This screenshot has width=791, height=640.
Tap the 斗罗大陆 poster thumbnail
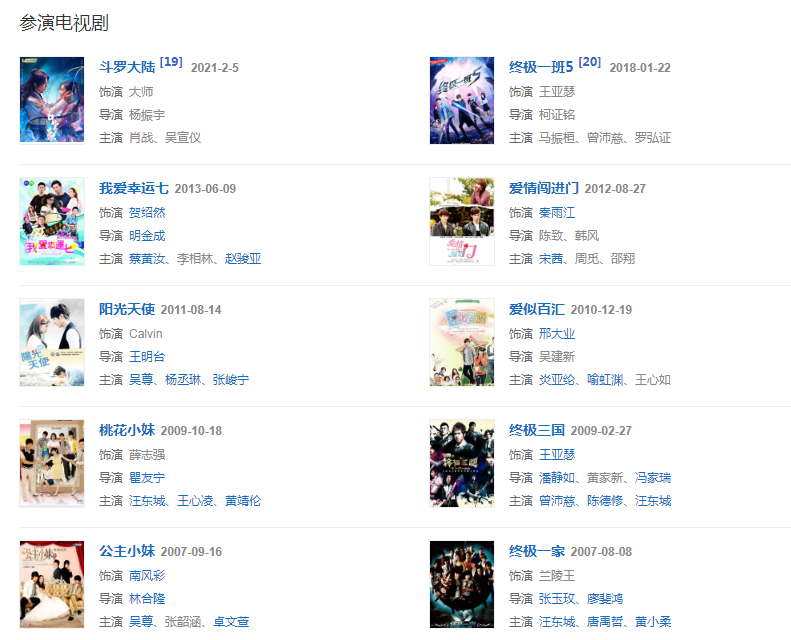[52, 100]
